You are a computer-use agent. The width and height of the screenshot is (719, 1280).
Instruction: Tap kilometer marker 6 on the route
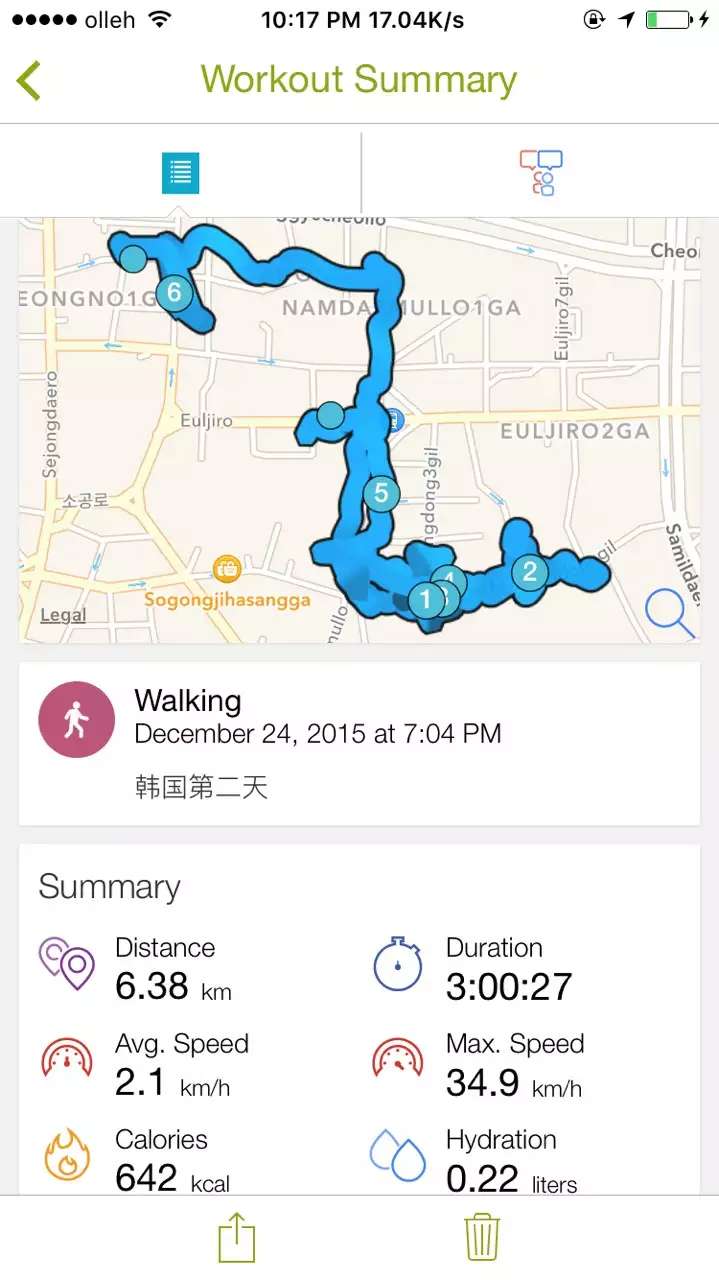(x=175, y=293)
